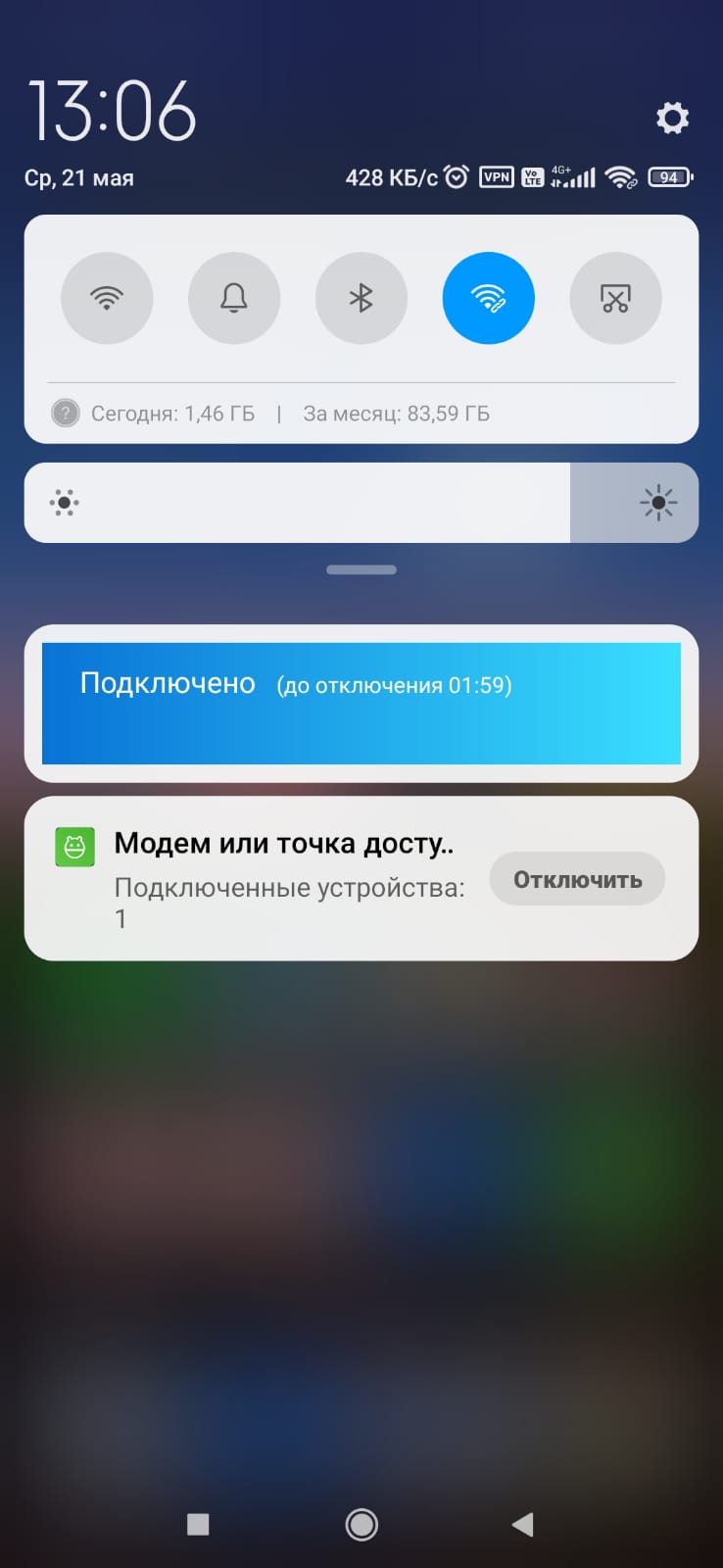The image size is (723, 1568).
Task: Toggle the sound bell tile
Action: (x=234, y=298)
